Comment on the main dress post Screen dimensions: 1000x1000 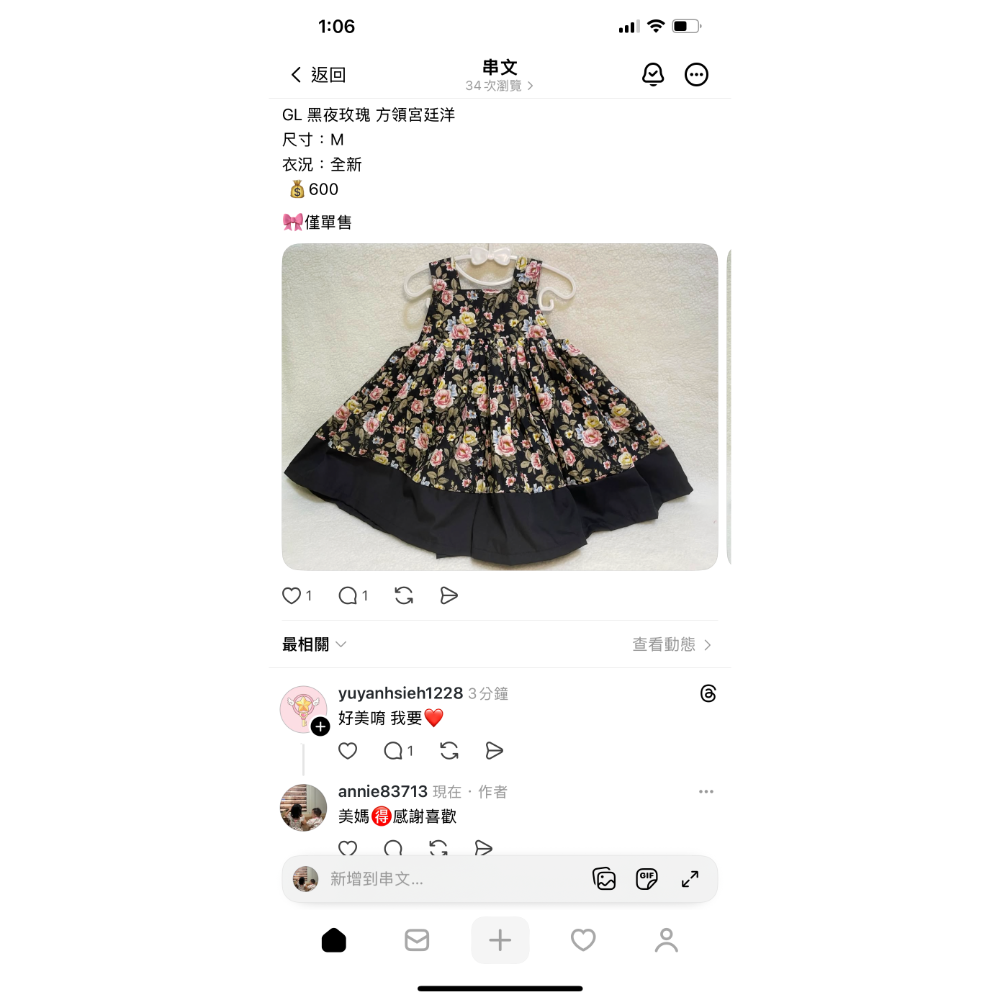click(348, 596)
